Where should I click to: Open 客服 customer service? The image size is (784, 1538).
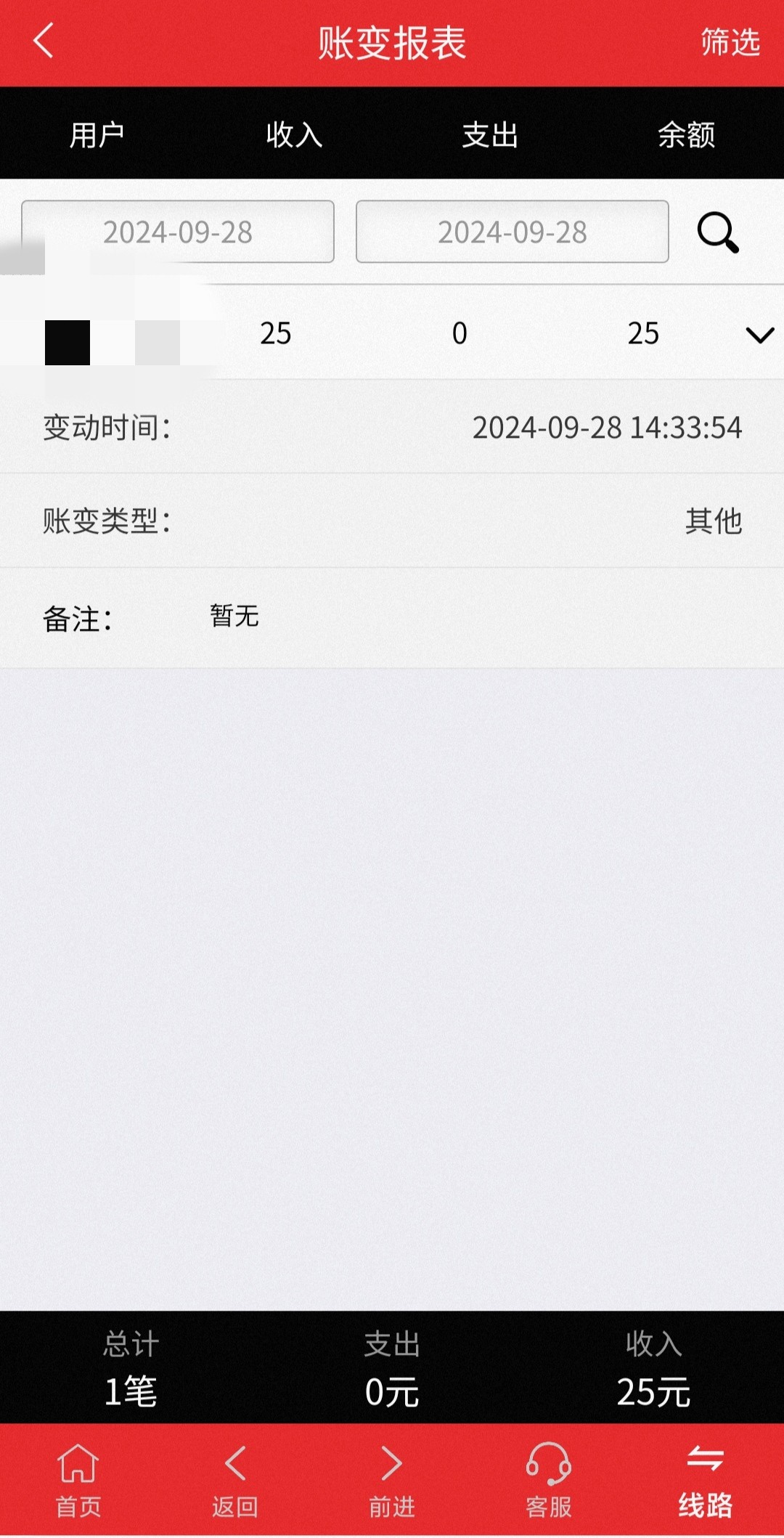pos(549,1480)
